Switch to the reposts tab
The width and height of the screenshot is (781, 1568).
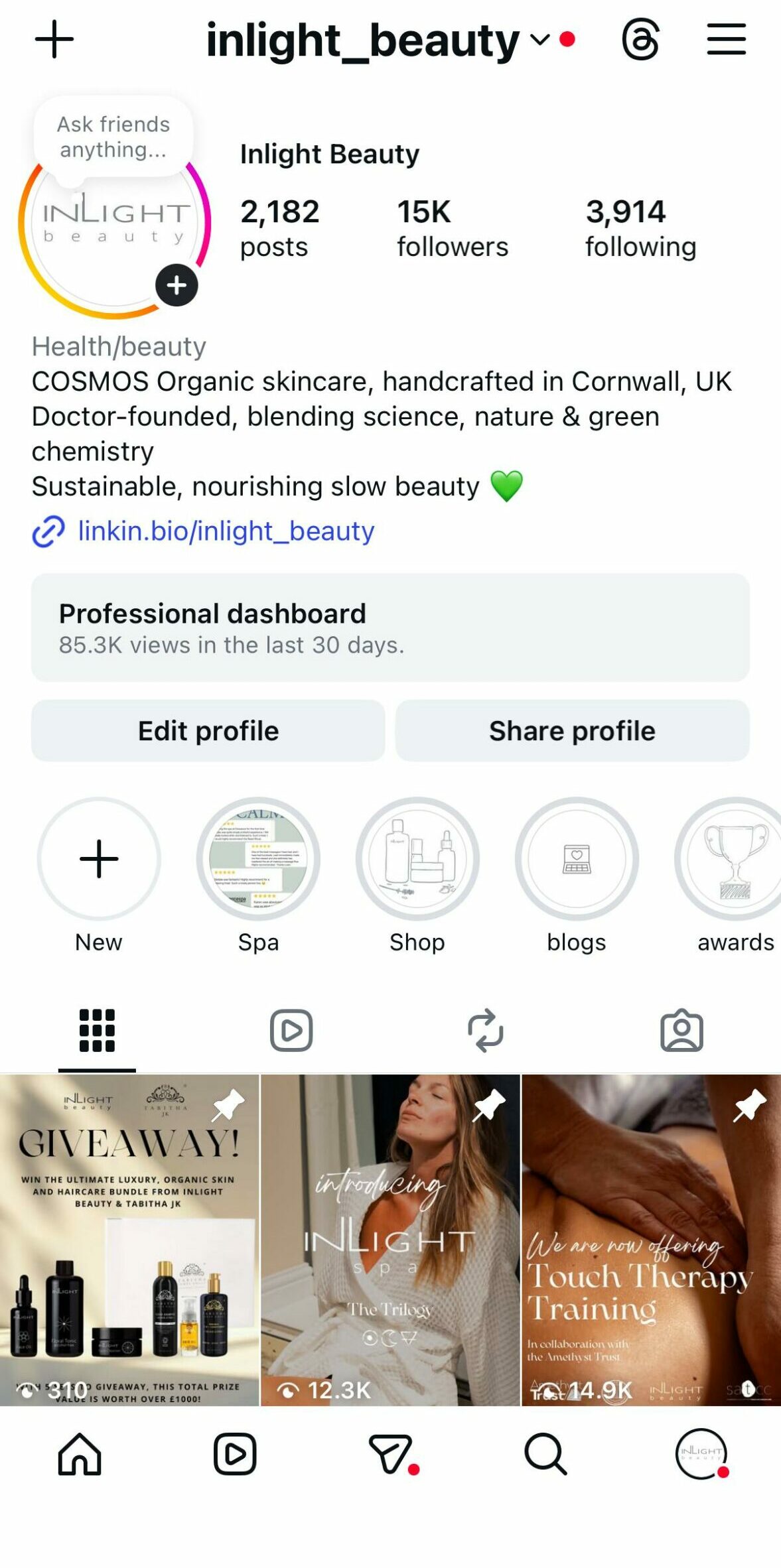pyautogui.click(x=486, y=1030)
